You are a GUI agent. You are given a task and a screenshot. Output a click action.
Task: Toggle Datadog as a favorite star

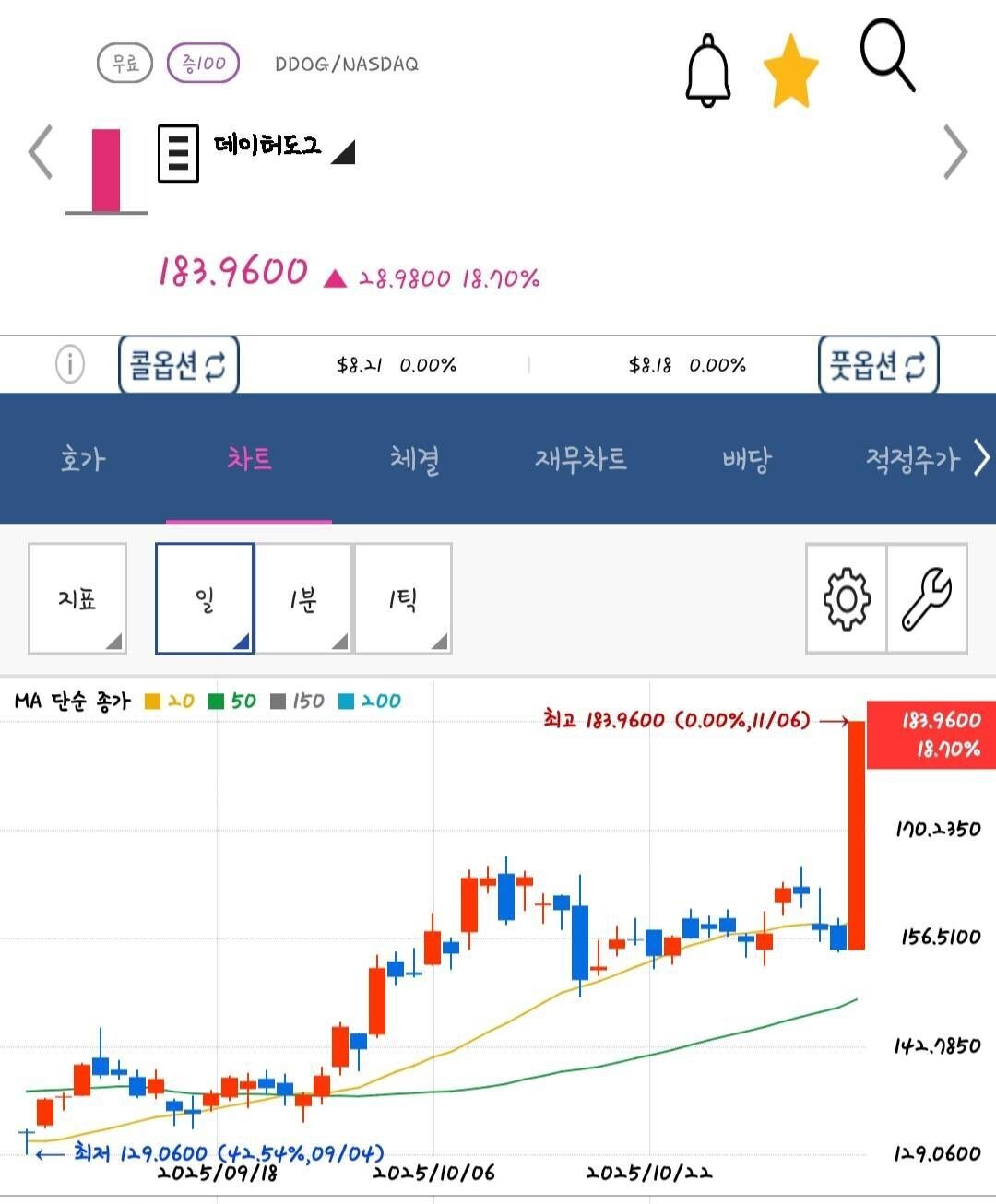click(790, 69)
